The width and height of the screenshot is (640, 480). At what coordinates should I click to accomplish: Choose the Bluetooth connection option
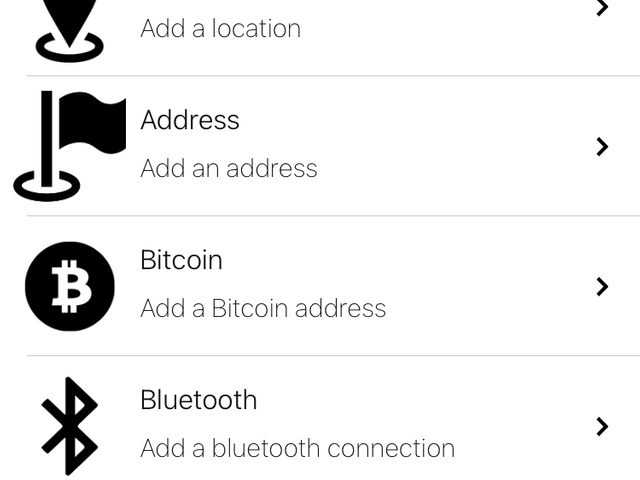(x=320, y=426)
